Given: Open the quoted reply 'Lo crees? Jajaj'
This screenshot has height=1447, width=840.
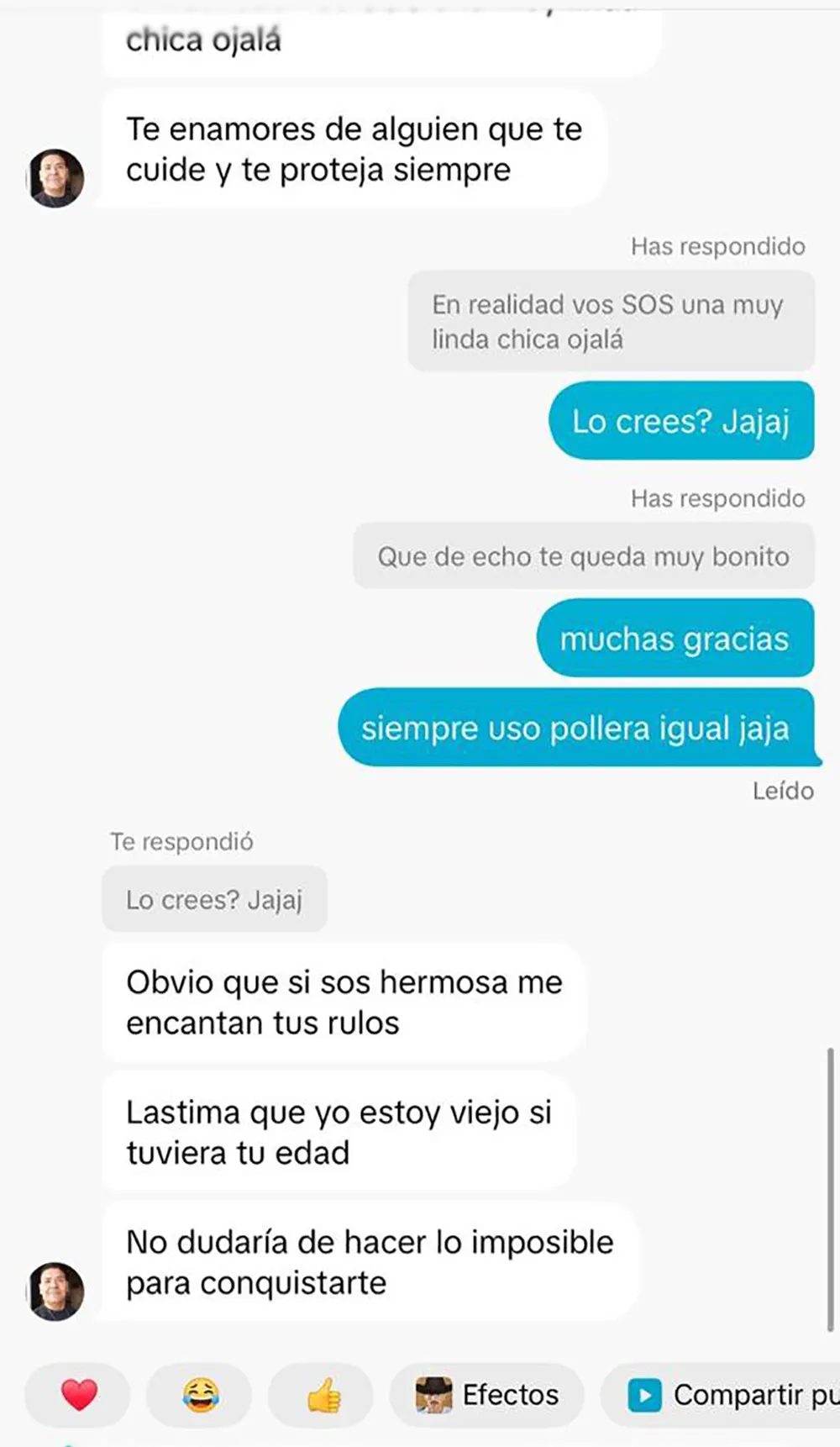Looking at the screenshot, I should (214, 899).
